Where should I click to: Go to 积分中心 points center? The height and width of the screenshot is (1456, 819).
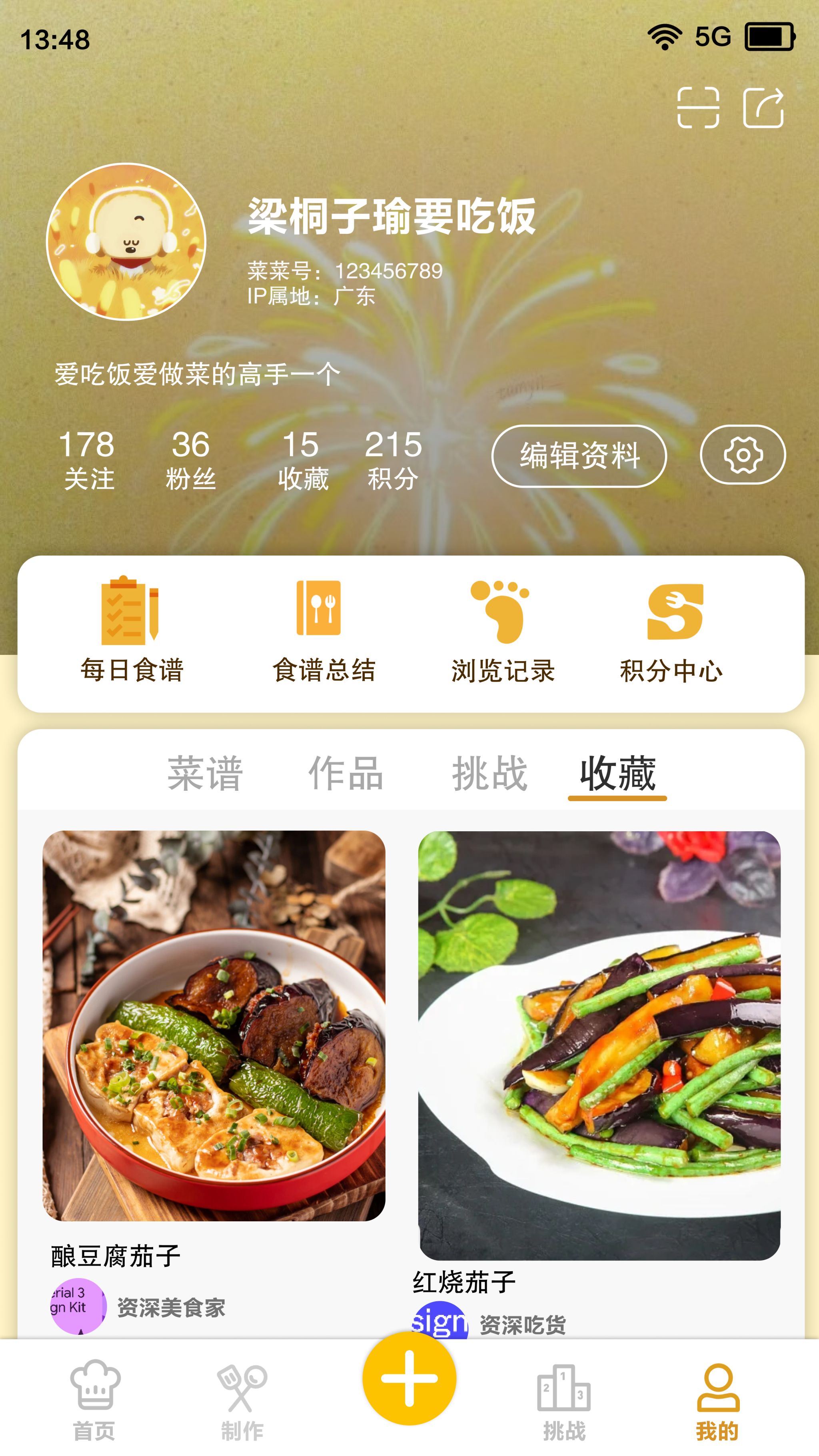pos(671,630)
